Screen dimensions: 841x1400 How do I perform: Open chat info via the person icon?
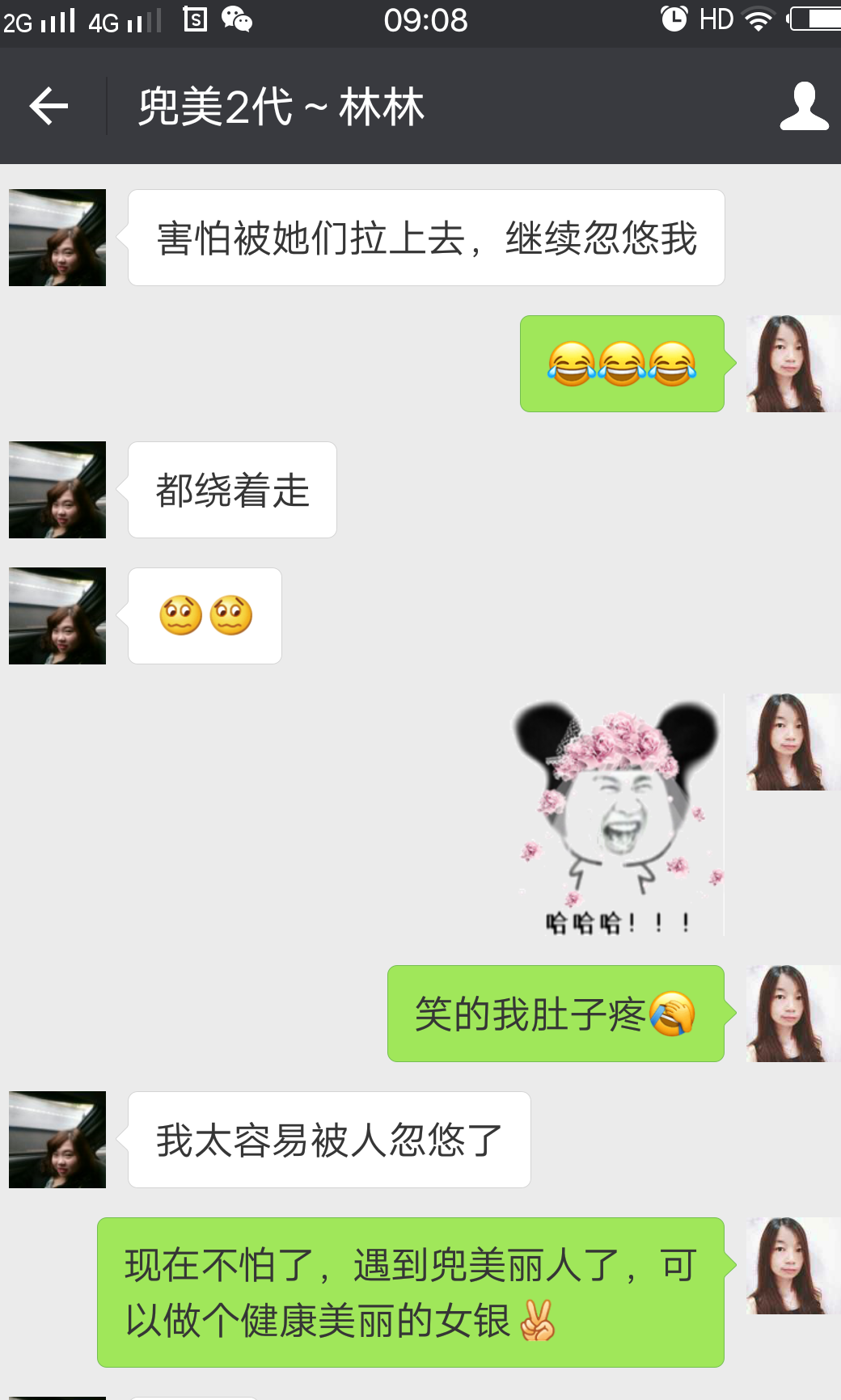(804, 106)
